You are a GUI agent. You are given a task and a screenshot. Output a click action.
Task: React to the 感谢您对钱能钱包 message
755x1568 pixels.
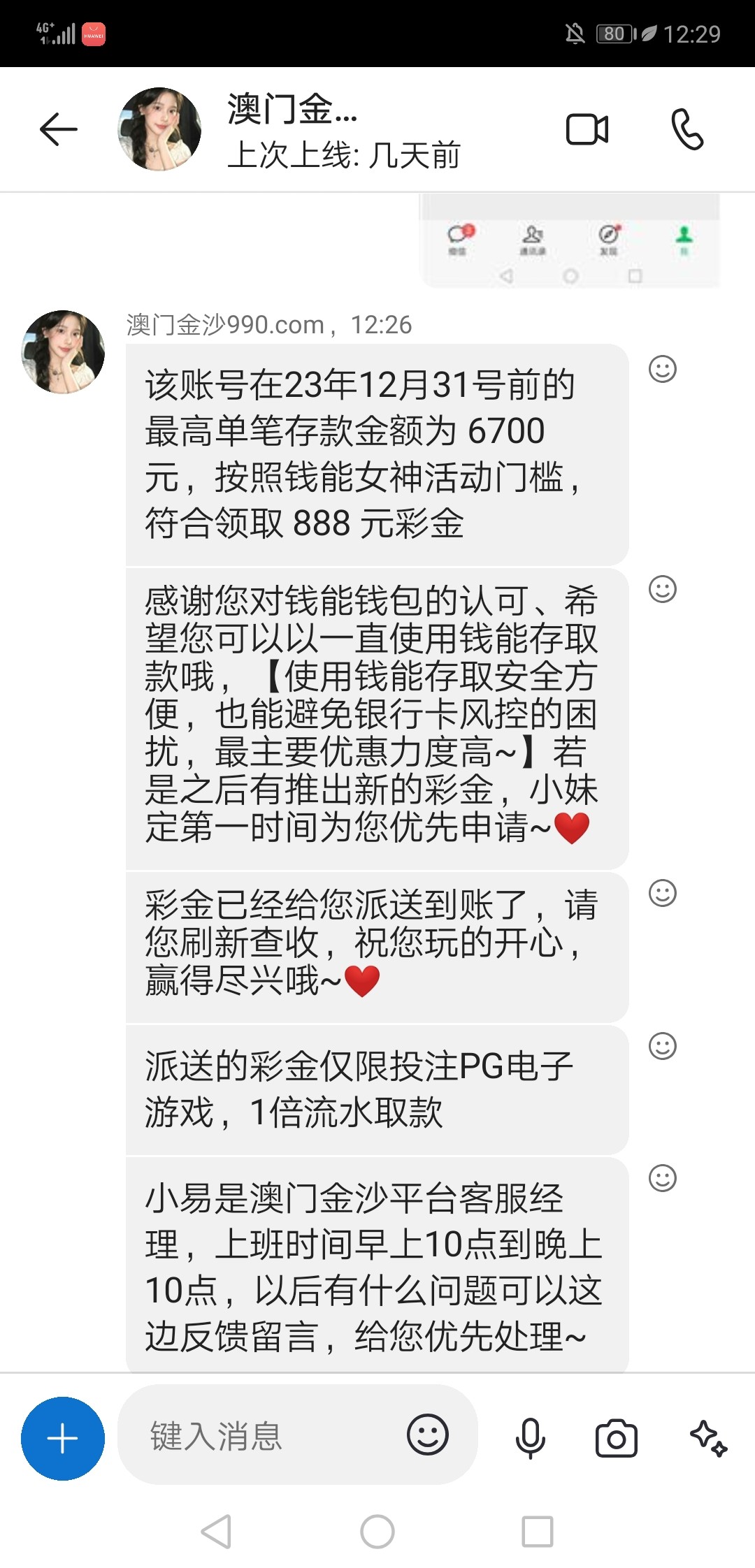pyautogui.click(x=662, y=589)
